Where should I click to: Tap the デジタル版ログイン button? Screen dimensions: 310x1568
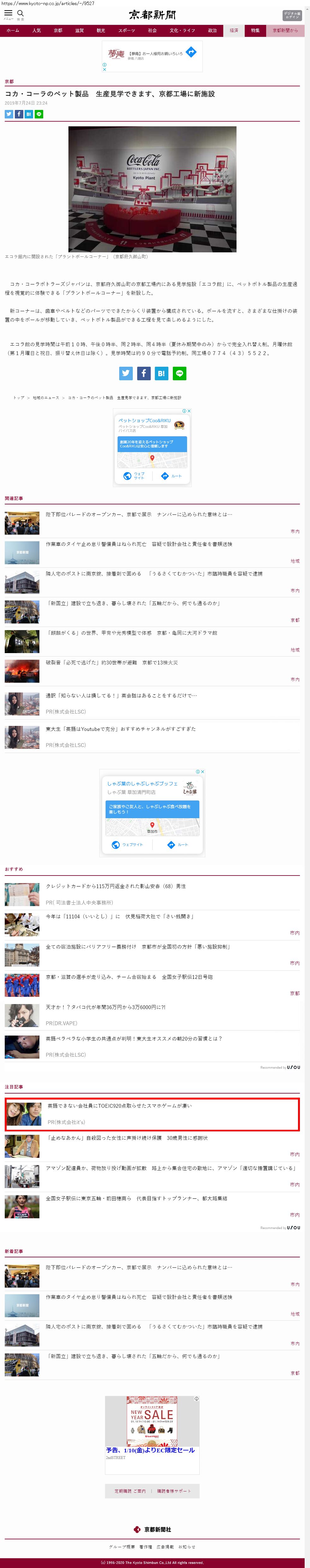tap(292, 15)
